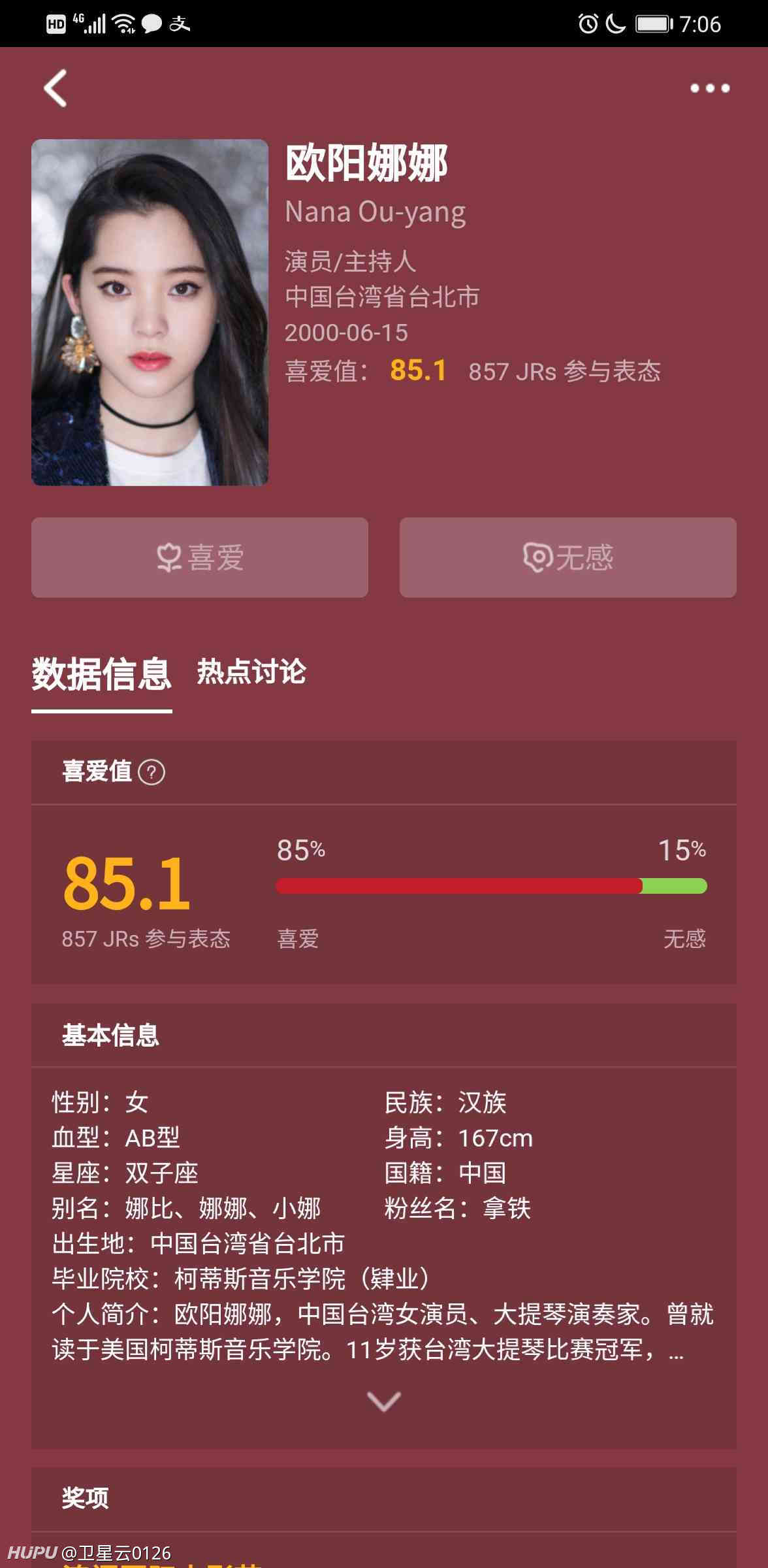Tap the 无感 button
This screenshot has height=1568, width=768.
pyautogui.click(x=568, y=557)
